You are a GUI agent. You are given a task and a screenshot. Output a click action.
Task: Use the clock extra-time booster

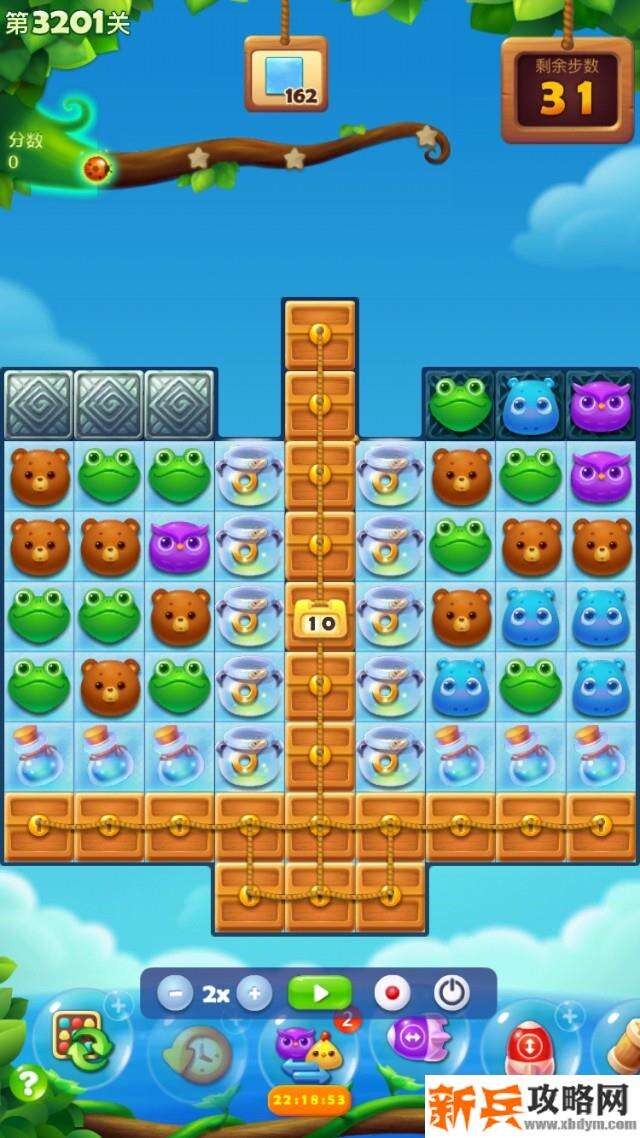click(x=195, y=1051)
